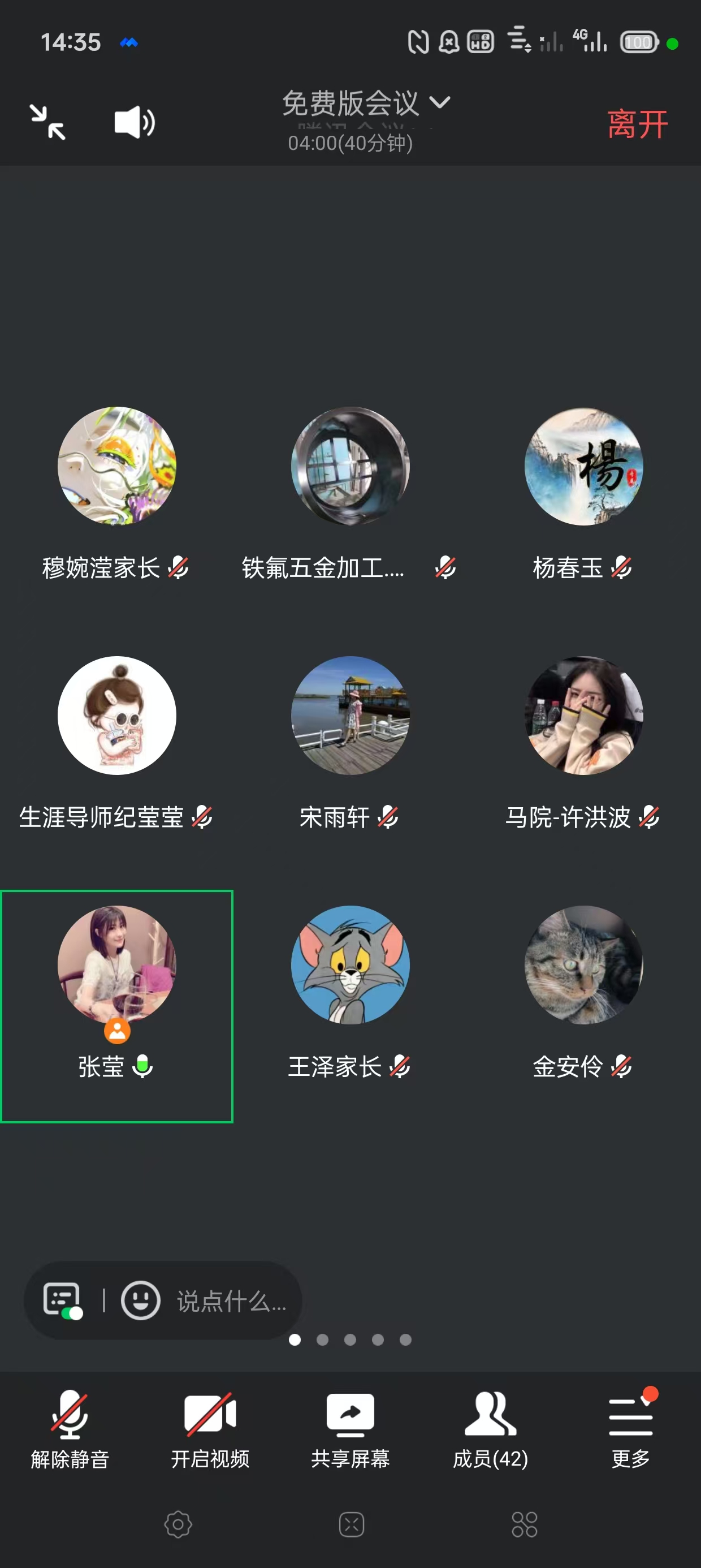The height and width of the screenshot is (1568, 701).
Task: Open the emoji reaction picker
Action: (141, 1301)
